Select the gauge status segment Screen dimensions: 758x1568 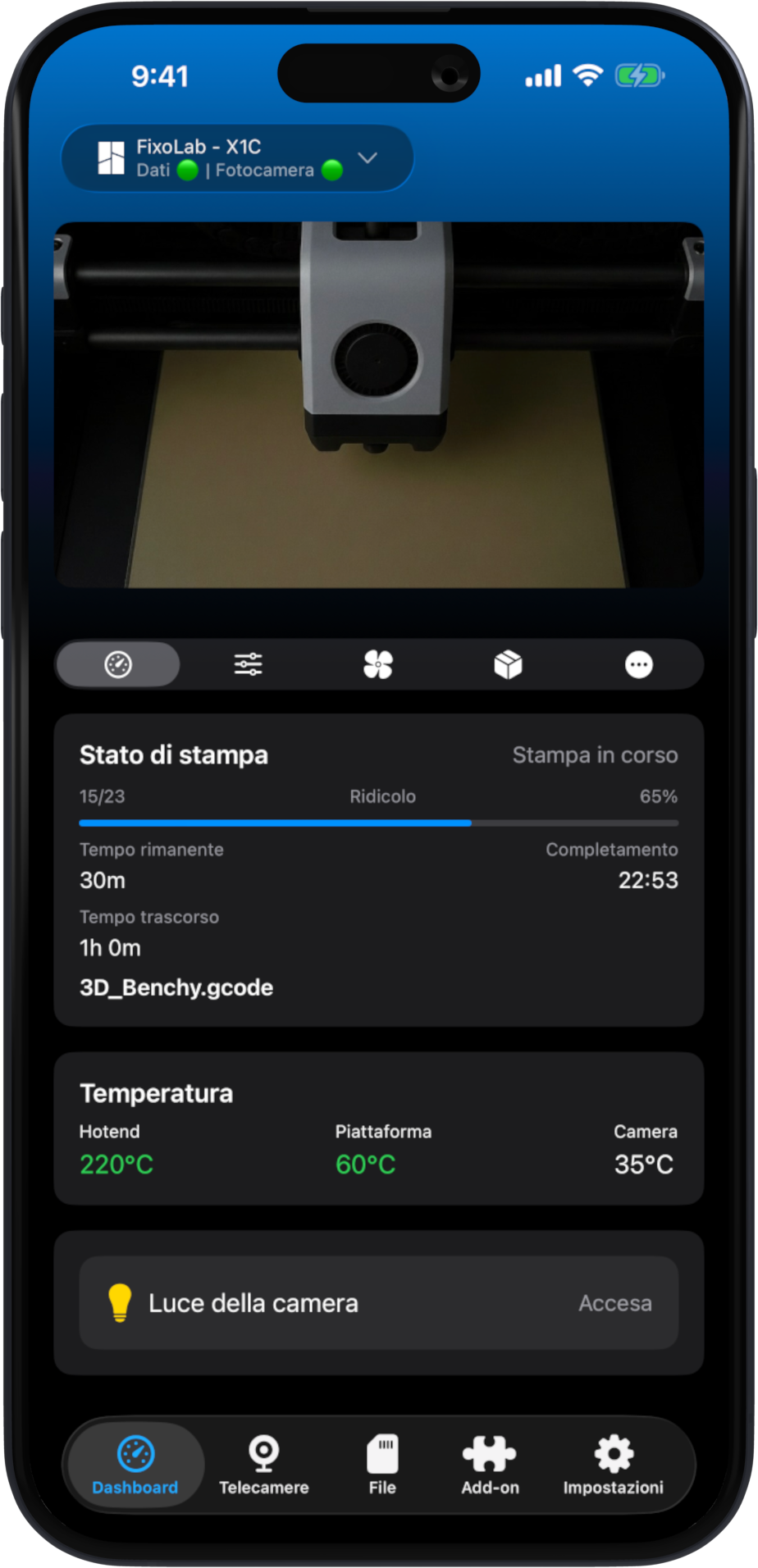coord(118,664)
